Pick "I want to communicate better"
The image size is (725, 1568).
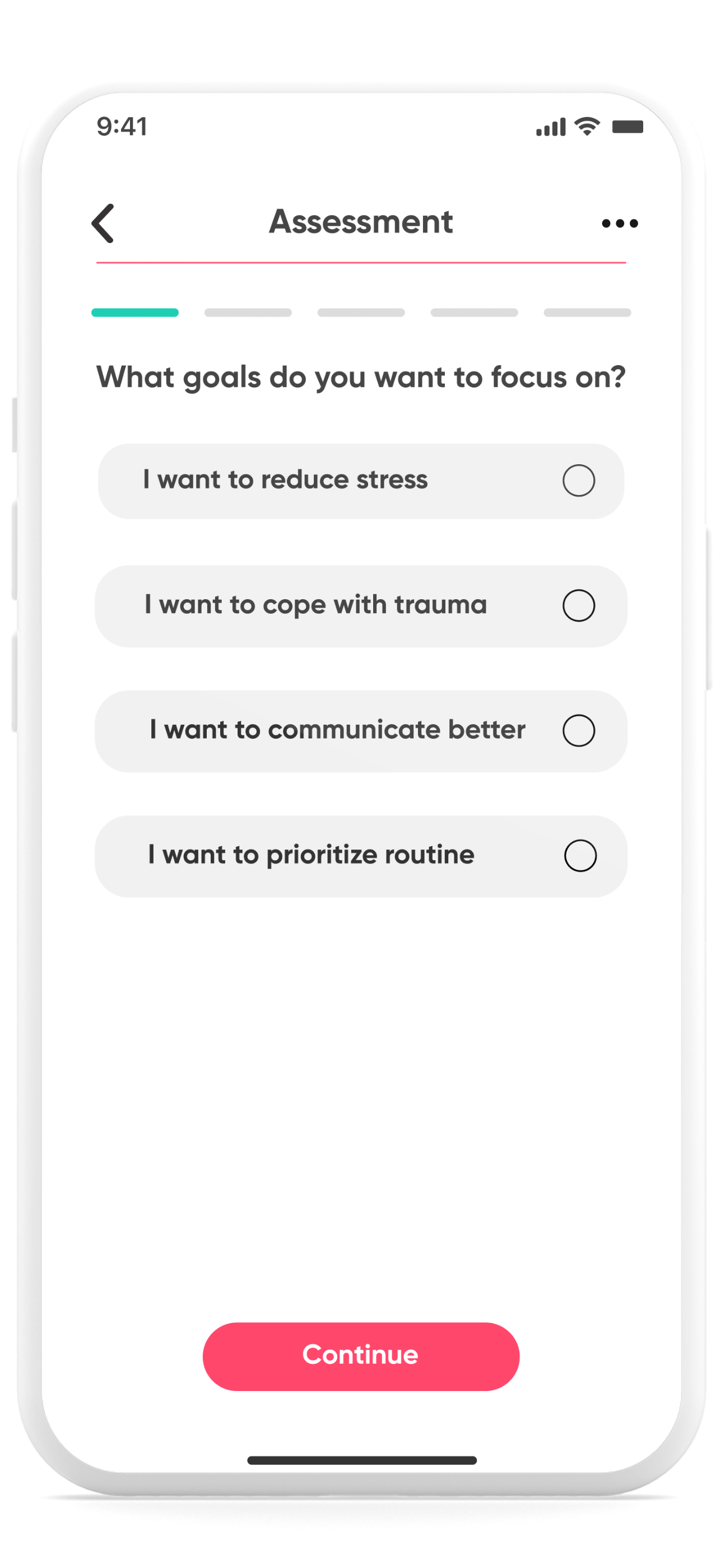tap(578, 730)
